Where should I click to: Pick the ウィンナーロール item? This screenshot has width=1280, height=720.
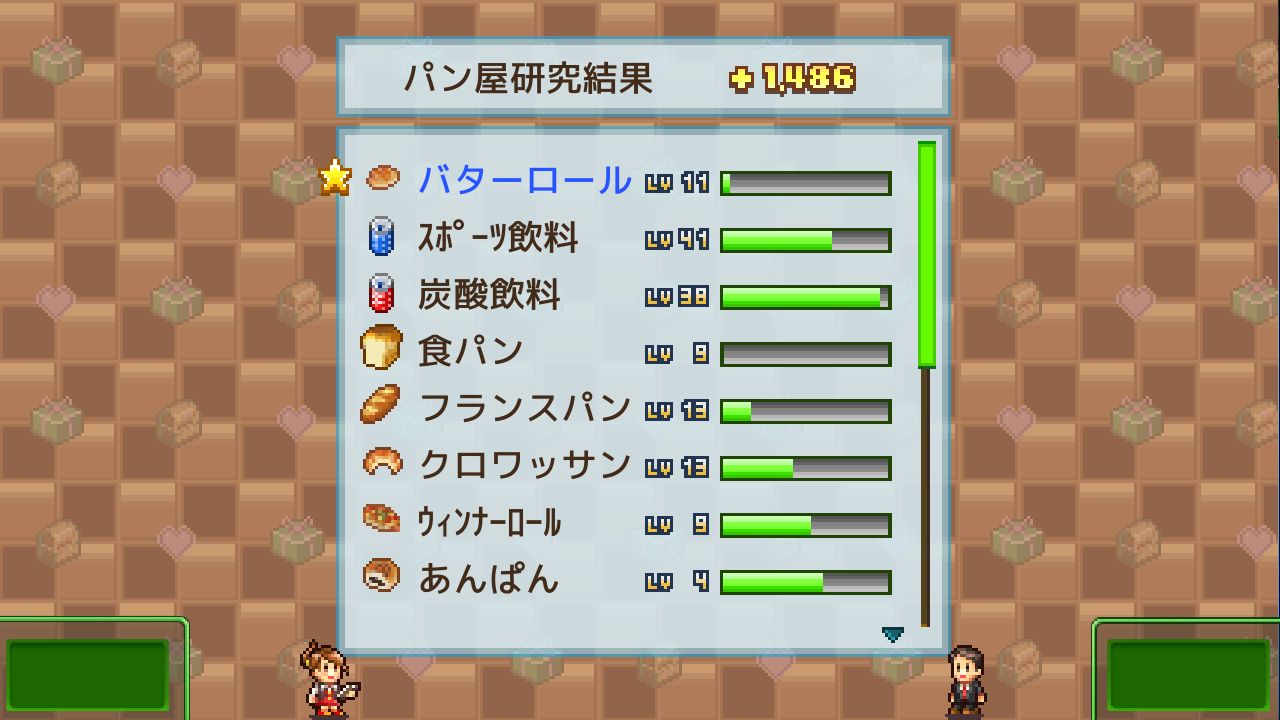click(x=489, y=522)
